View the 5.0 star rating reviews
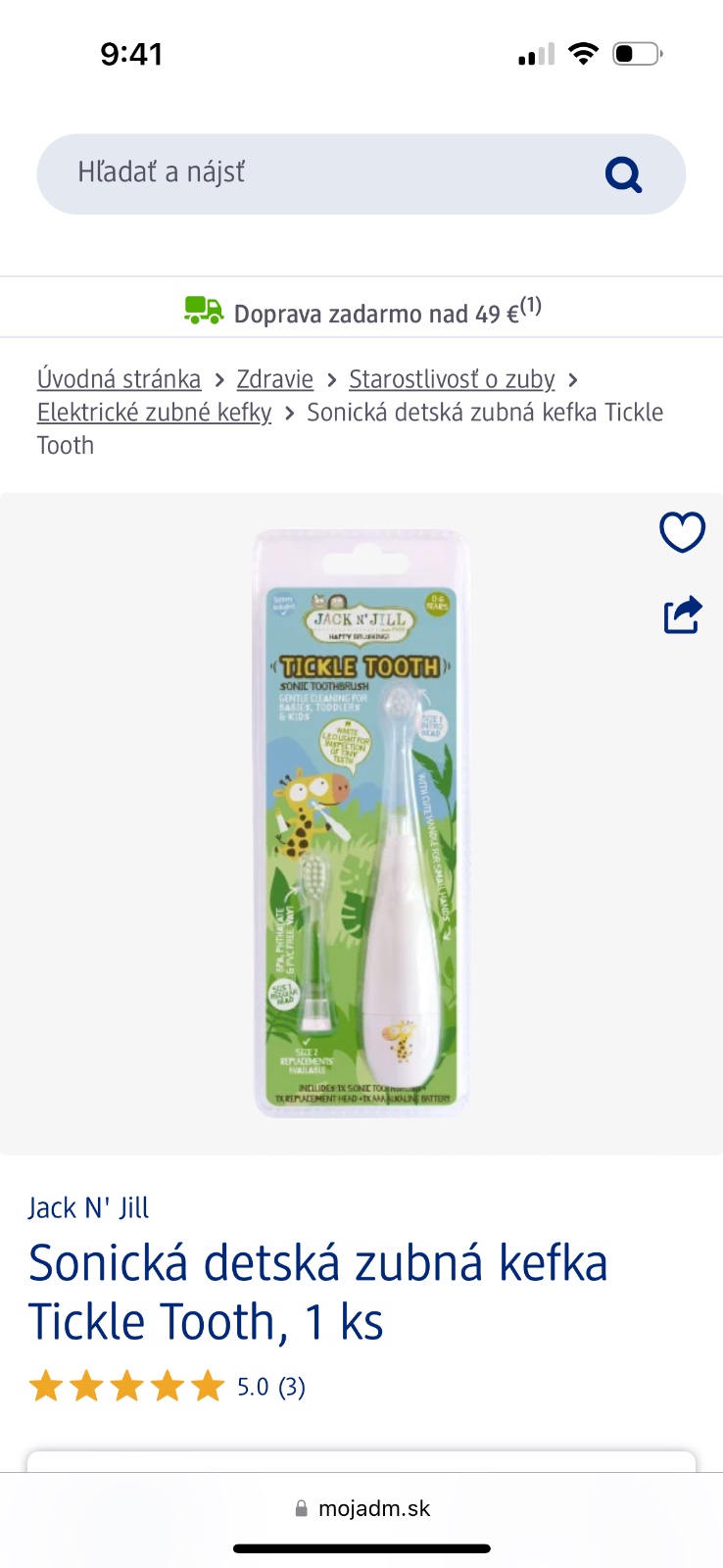This screenshot has height=1568, width=723. tap(167, 1387)
